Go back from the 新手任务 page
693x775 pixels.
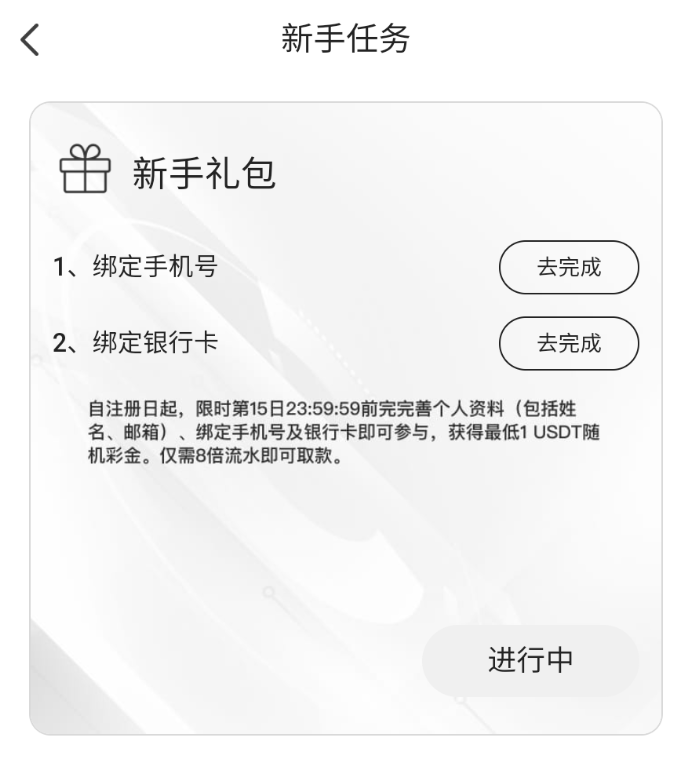[x=31, y=41]
